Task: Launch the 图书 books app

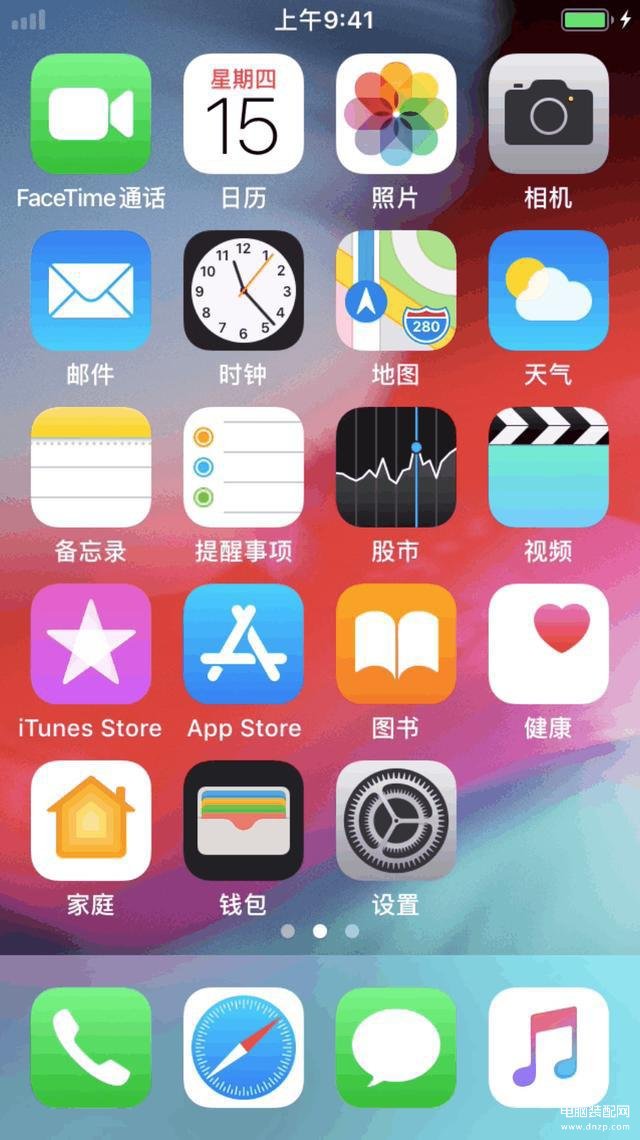Action: pos(396,644)
